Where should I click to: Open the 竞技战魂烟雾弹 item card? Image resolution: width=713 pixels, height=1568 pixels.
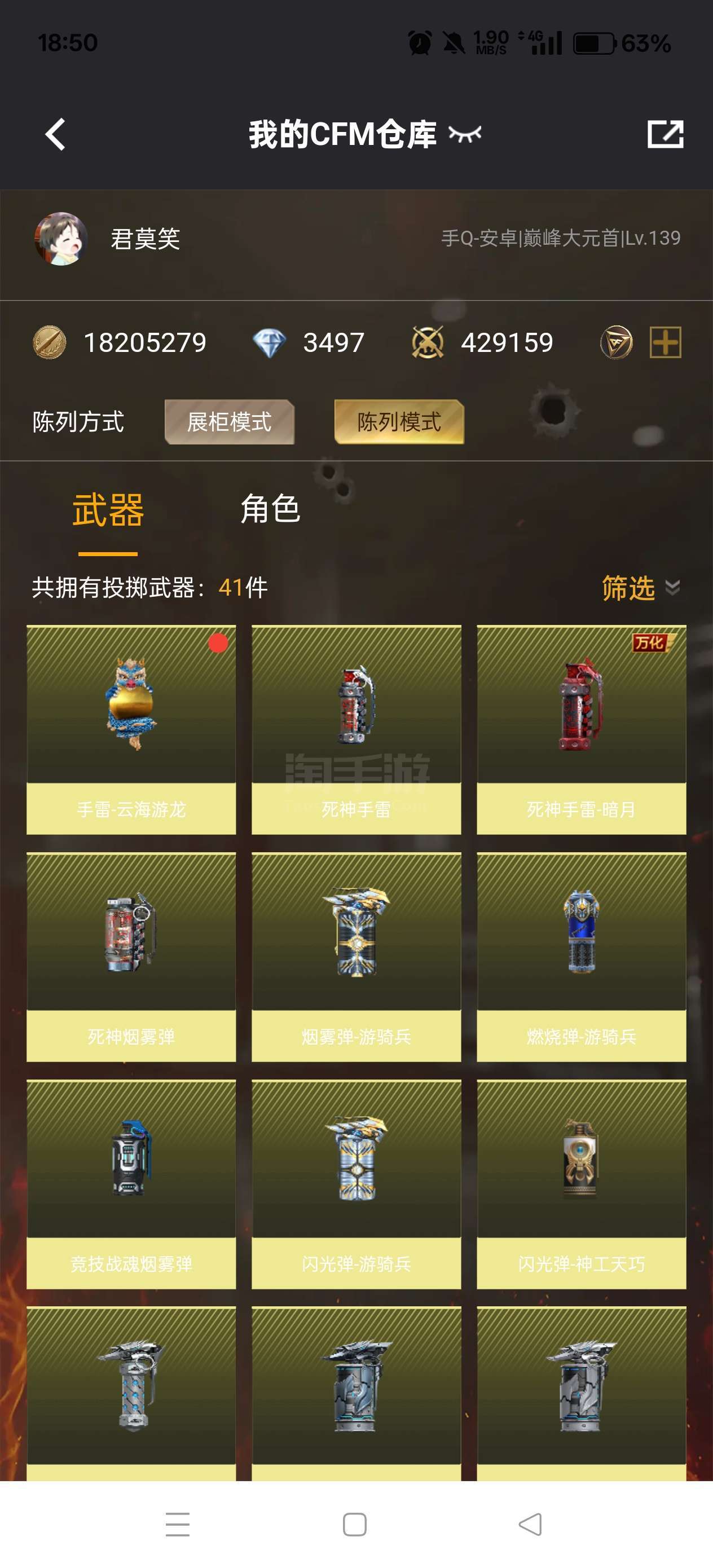pyautogui.click(x=131, y=1184)
